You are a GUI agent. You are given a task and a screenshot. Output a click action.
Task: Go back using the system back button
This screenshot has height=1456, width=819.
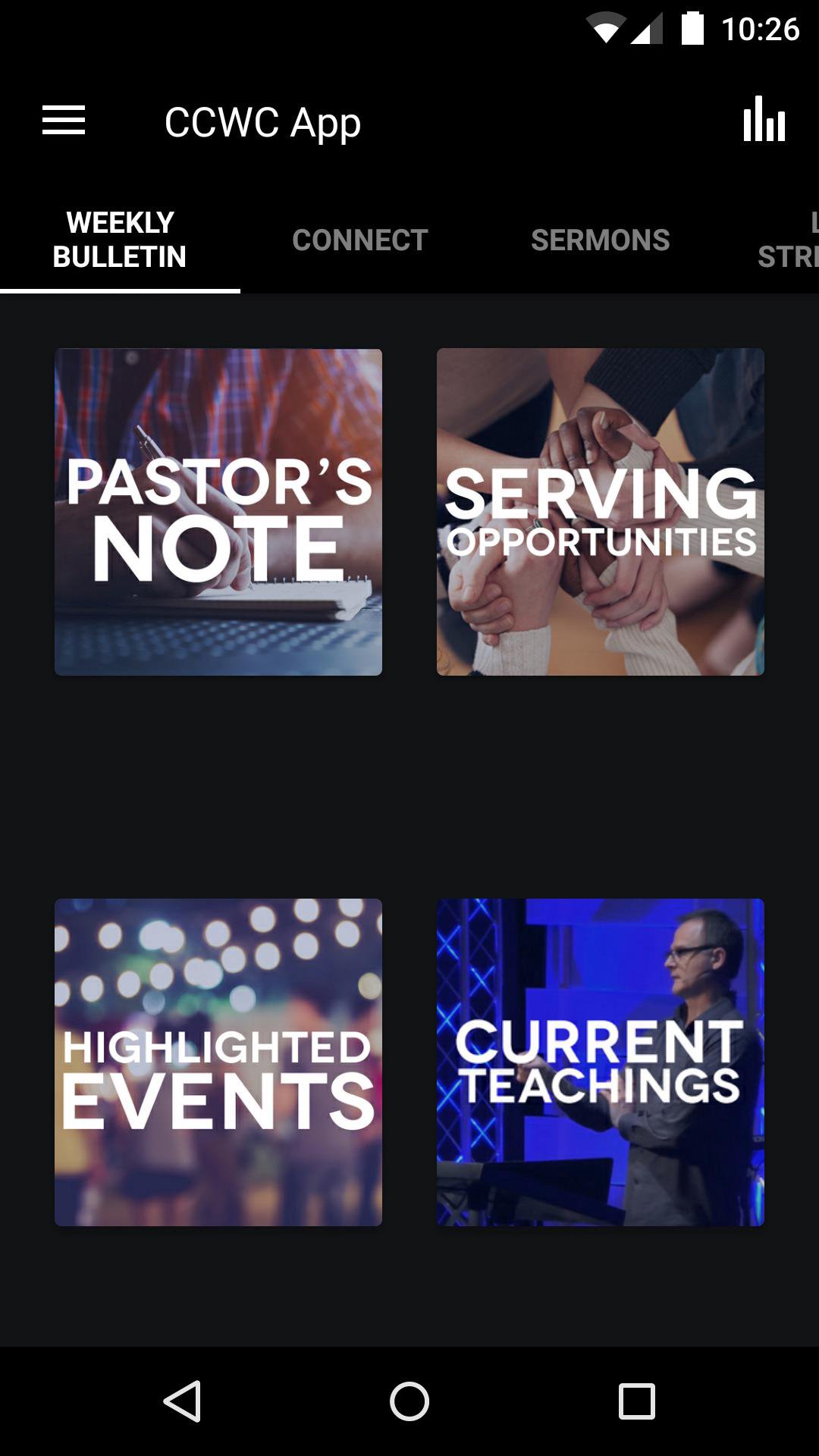(x=182, y=1401)
